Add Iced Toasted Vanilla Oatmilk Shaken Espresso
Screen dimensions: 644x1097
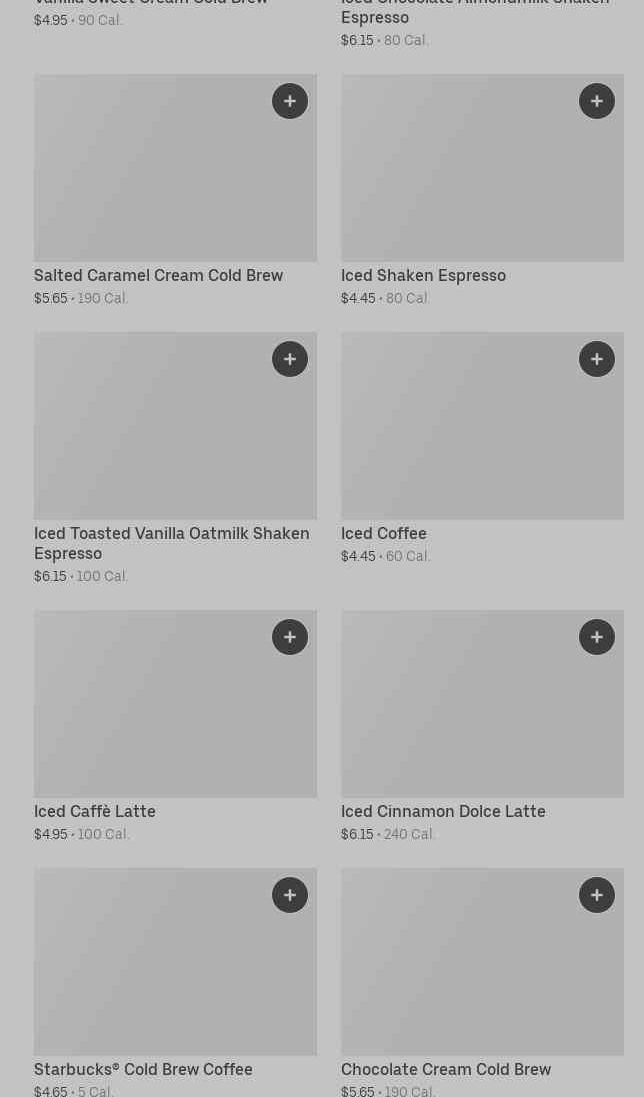pos(289,359)
